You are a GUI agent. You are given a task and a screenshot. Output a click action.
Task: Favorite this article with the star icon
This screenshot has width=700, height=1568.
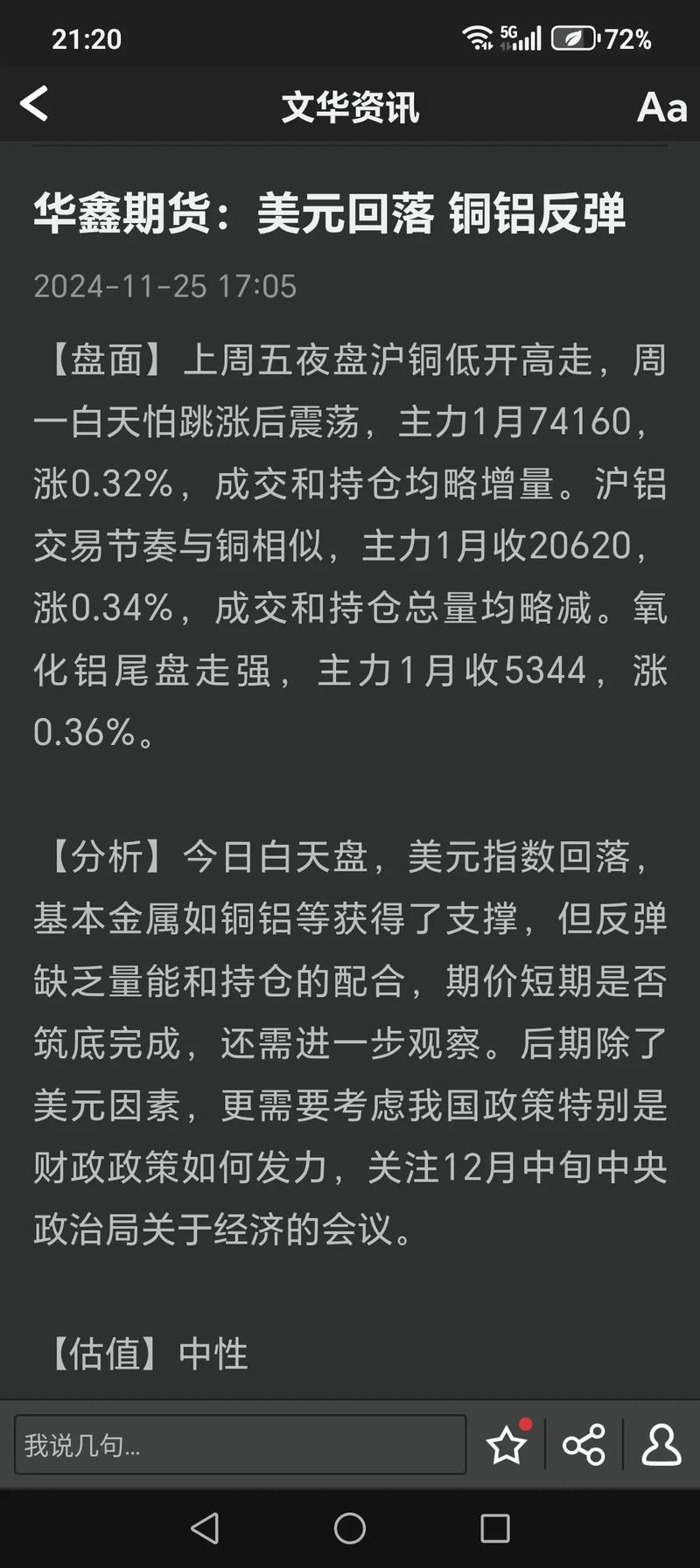pos(507,1445)
